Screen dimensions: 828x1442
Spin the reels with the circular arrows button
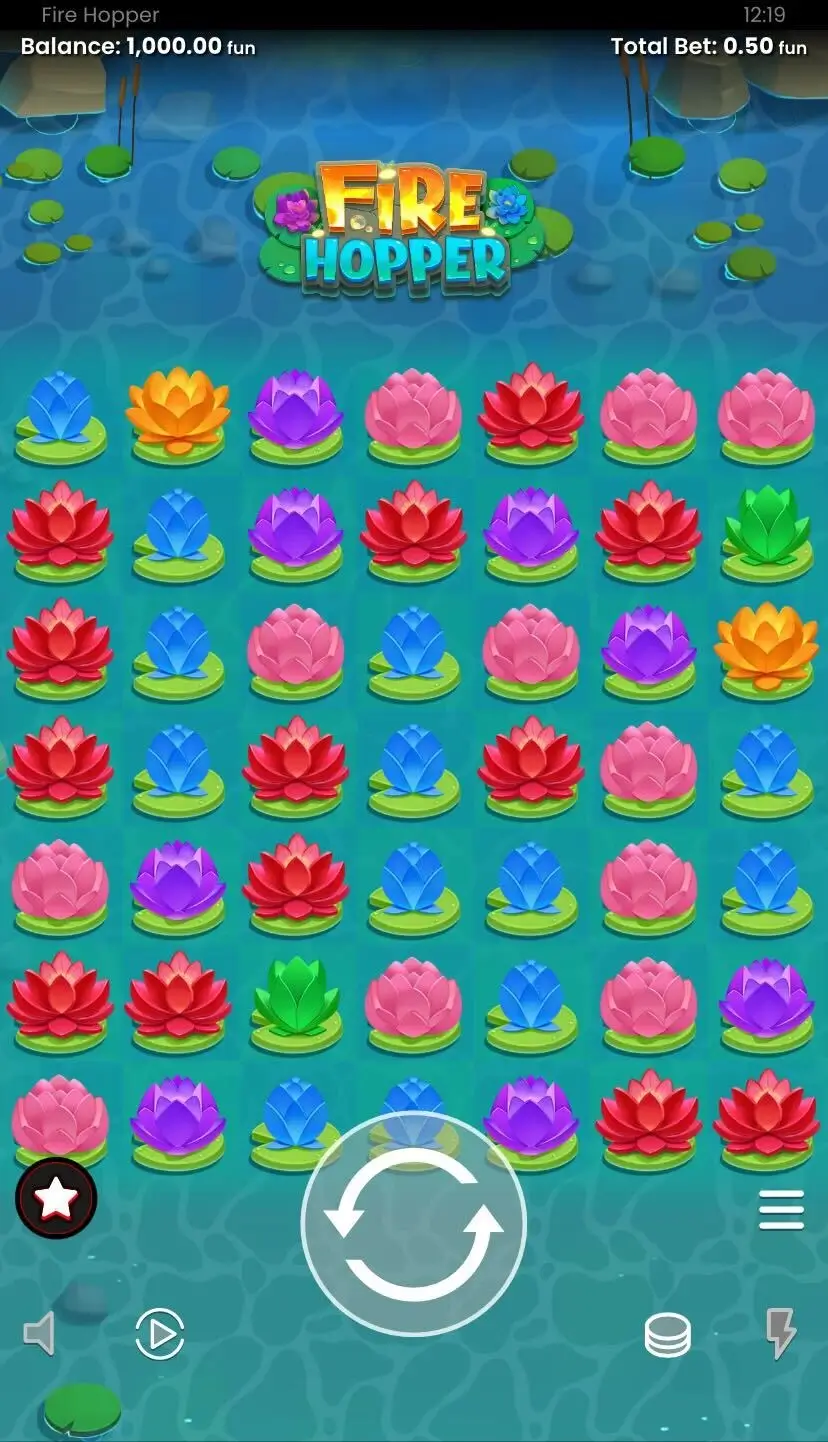pos(413,1223)
